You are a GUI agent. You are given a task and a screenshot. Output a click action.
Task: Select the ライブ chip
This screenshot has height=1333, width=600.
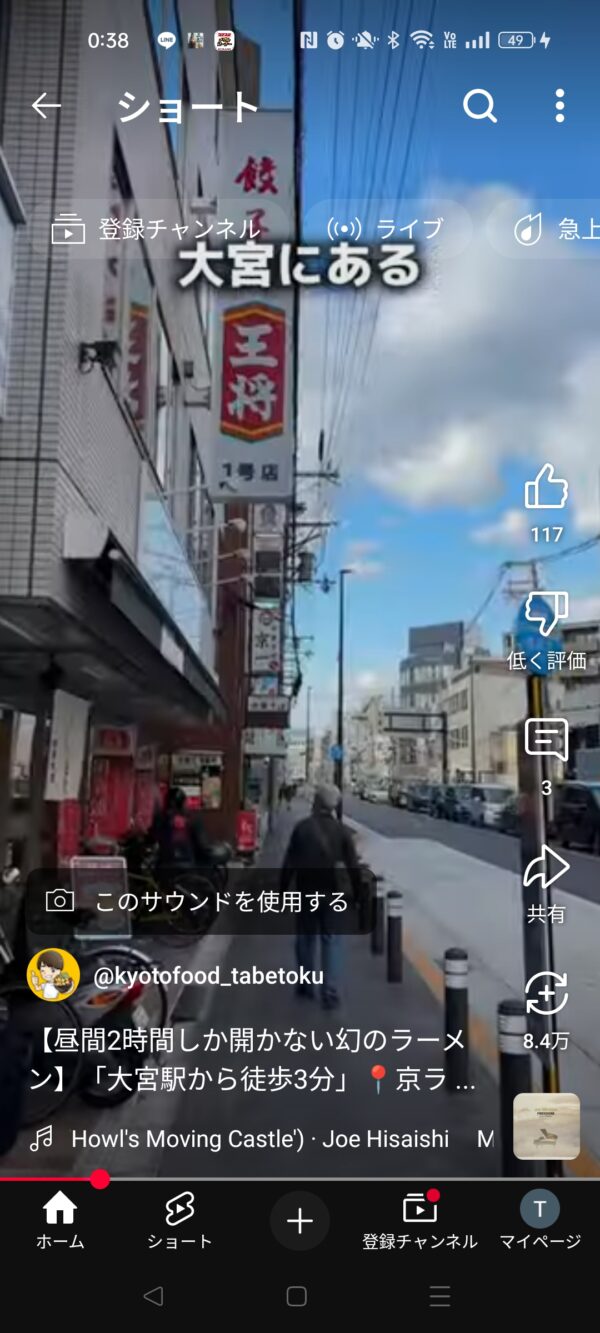pyautogui.click(x=385, y=229)
